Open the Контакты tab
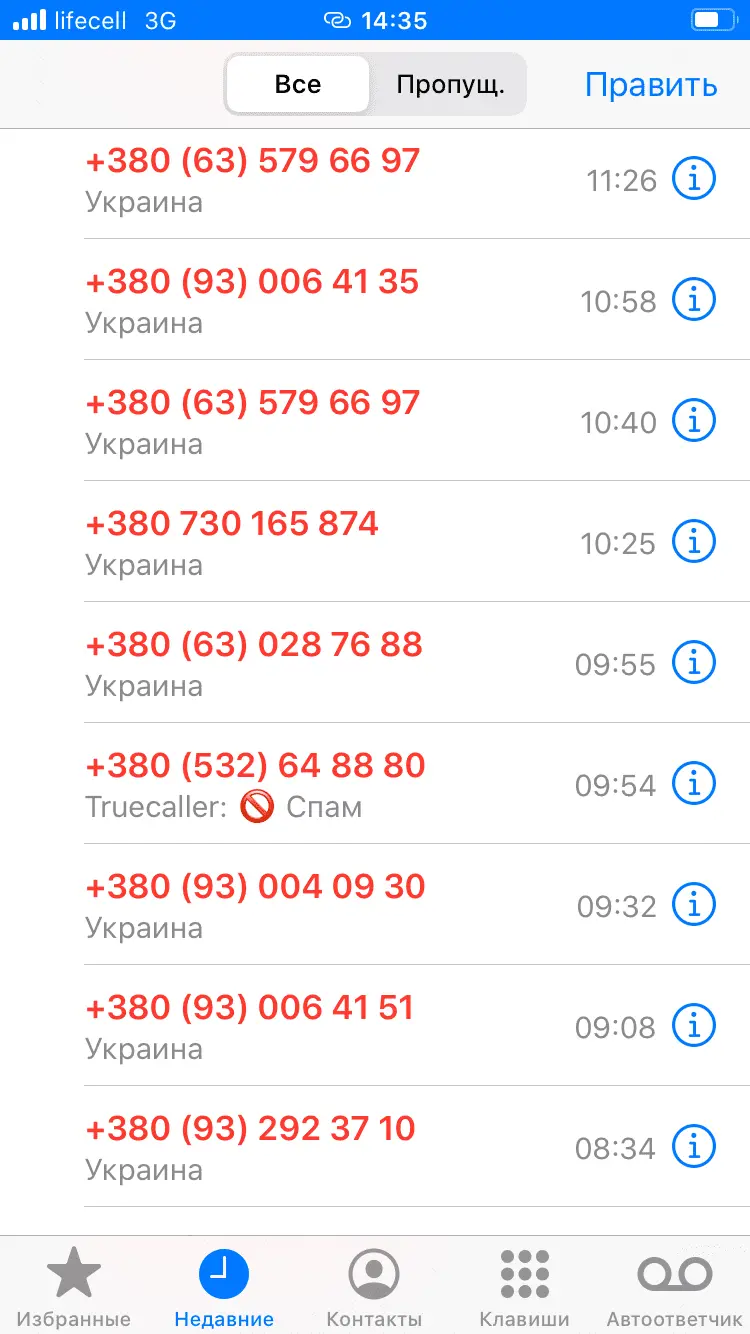 (x=374, y=1287)
